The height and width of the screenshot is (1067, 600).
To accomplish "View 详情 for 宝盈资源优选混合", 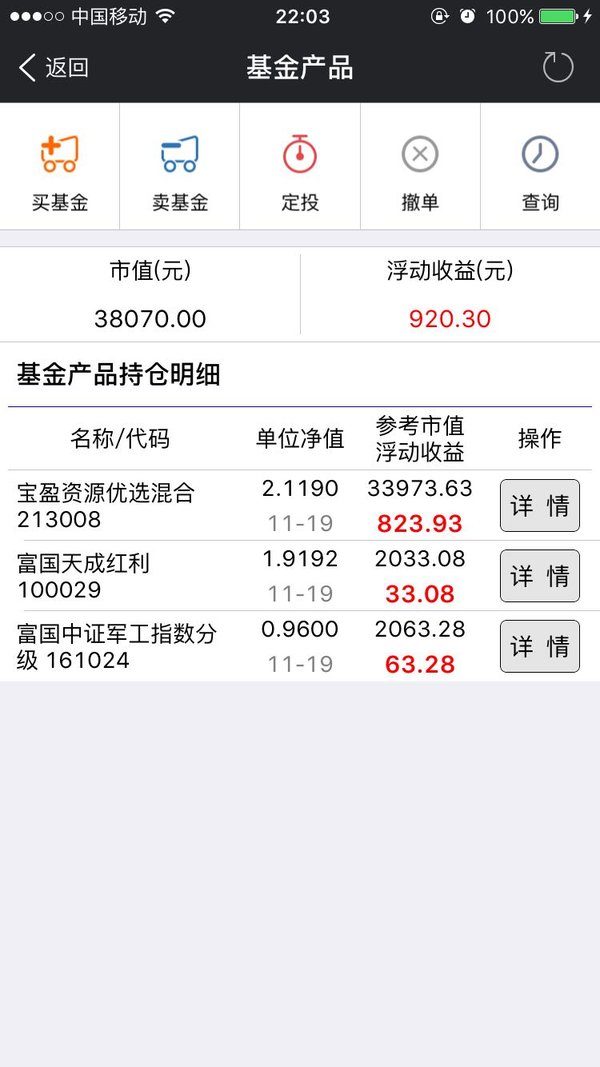I will 540,506.
